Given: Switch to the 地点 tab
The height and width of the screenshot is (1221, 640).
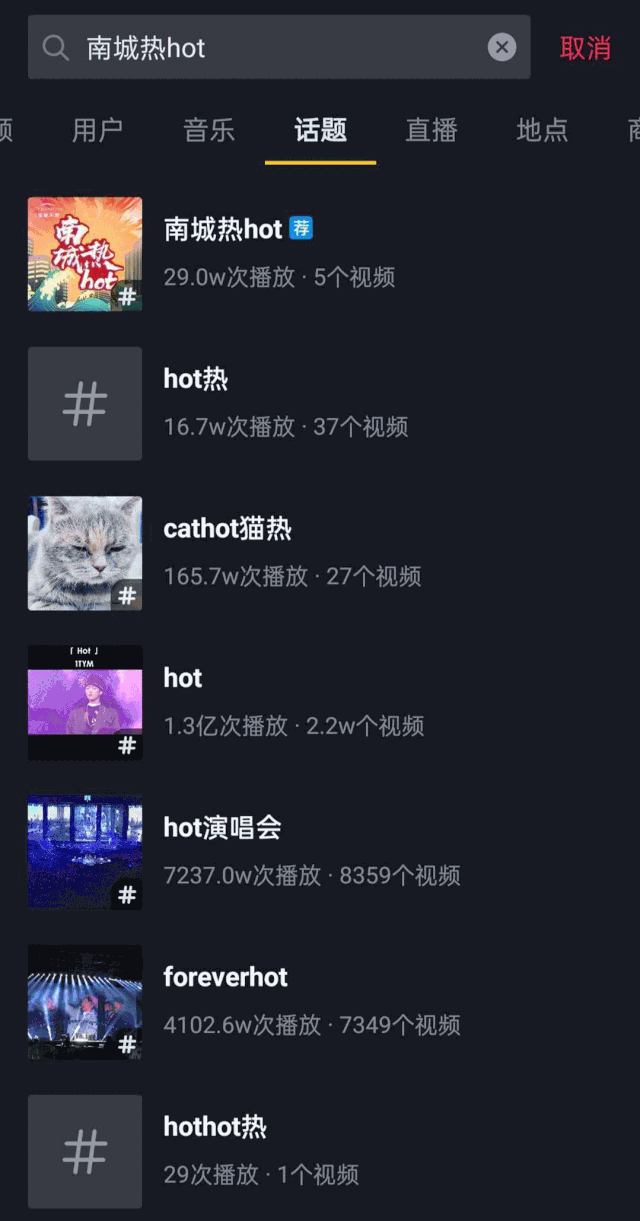Looking at the screenshot, I should (x=542, y=129).
